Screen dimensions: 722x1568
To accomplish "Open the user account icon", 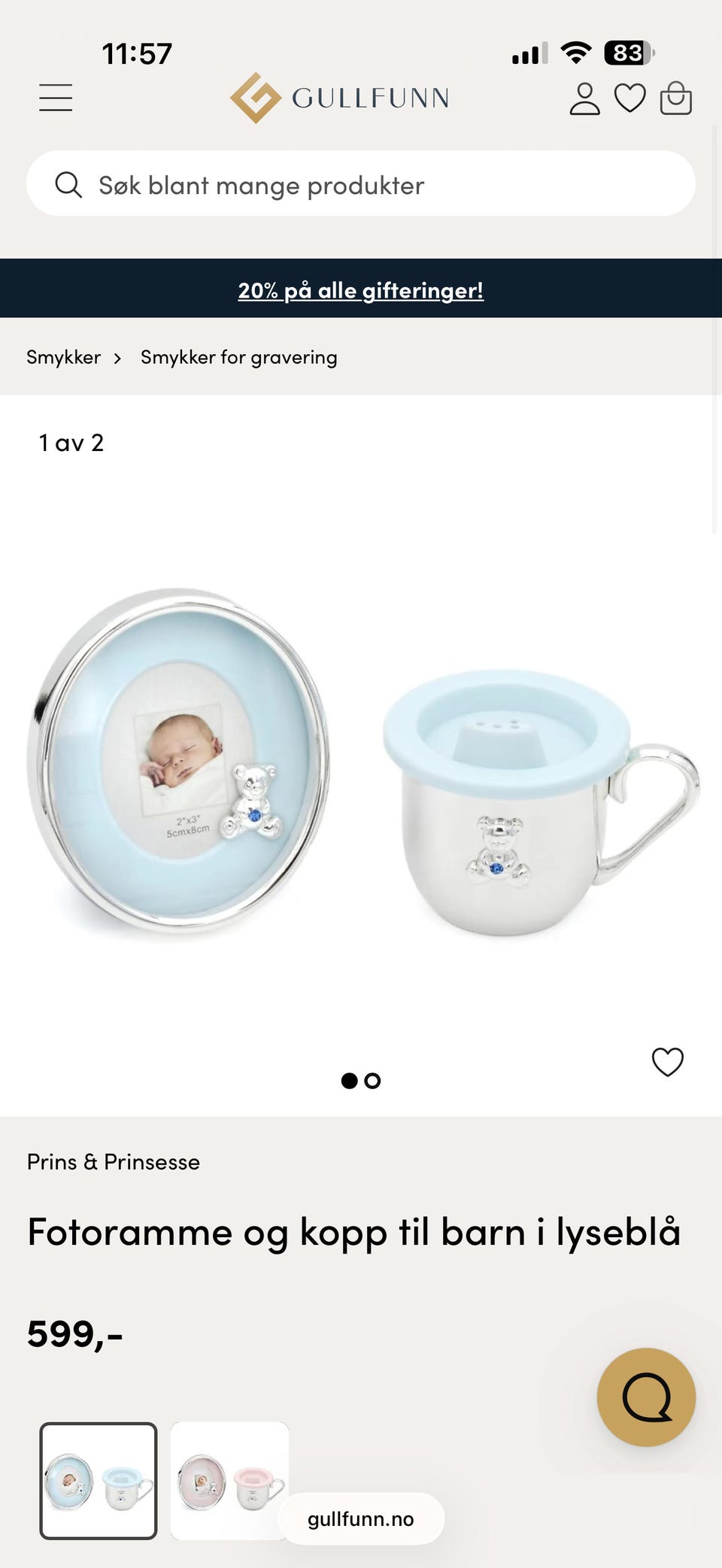I will tap(584, 98).
